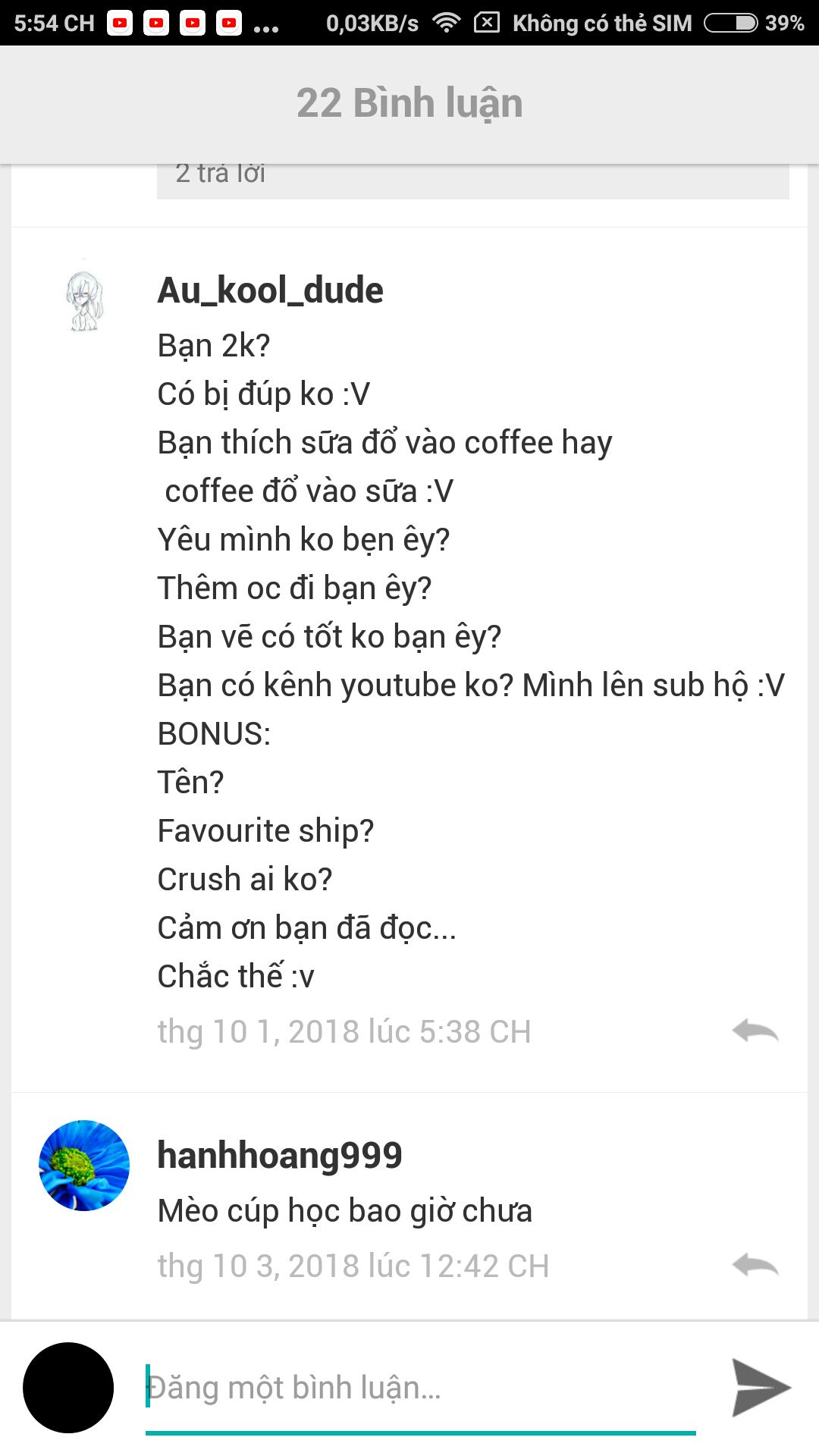
Task: Open Au_kool_dude's profile avatar
Action: coord(84,300)
